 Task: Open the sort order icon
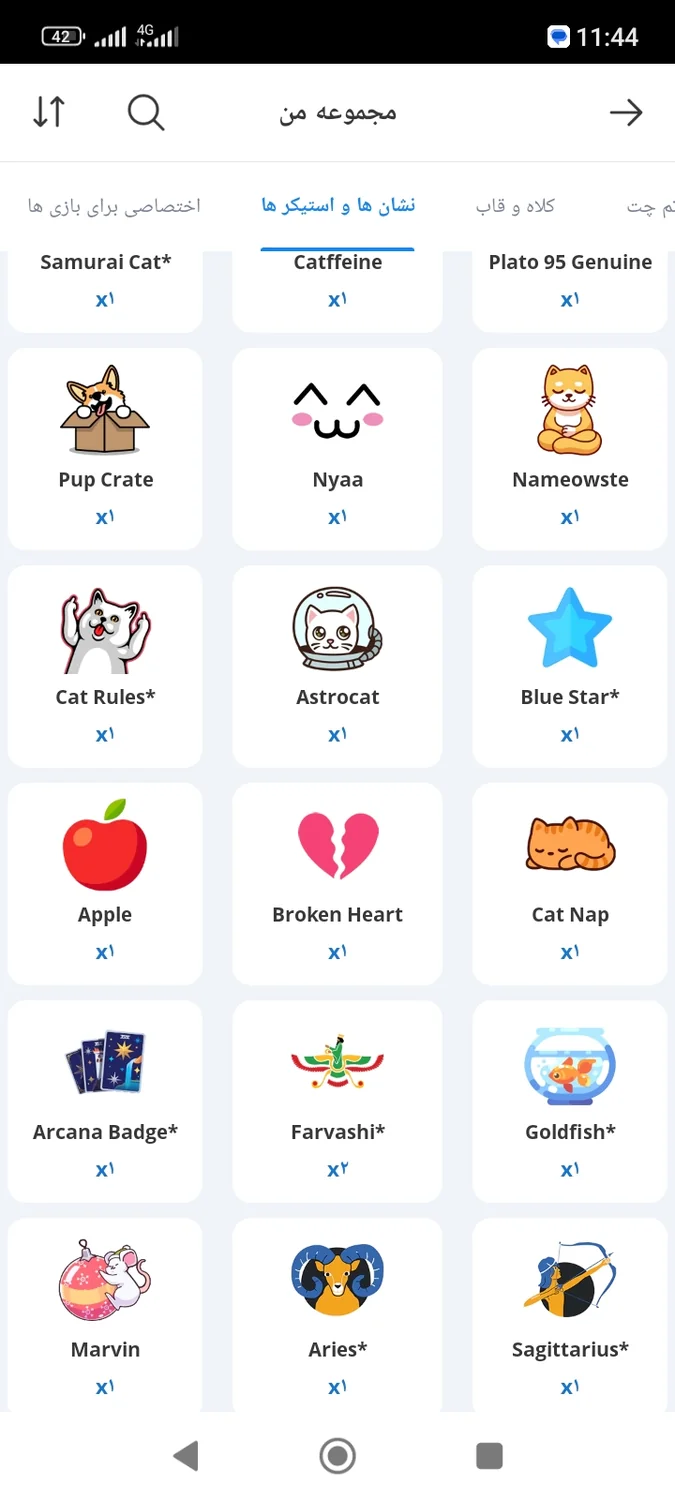[x=48, y=112]
